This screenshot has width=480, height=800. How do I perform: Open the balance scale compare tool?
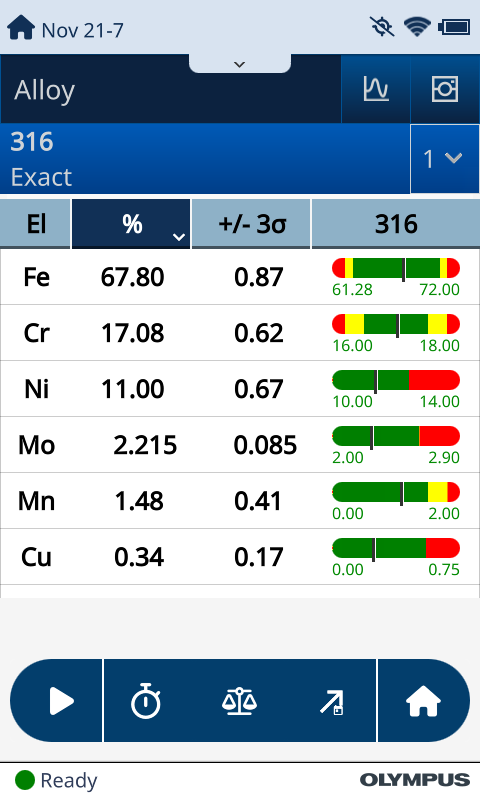[239, 701]
